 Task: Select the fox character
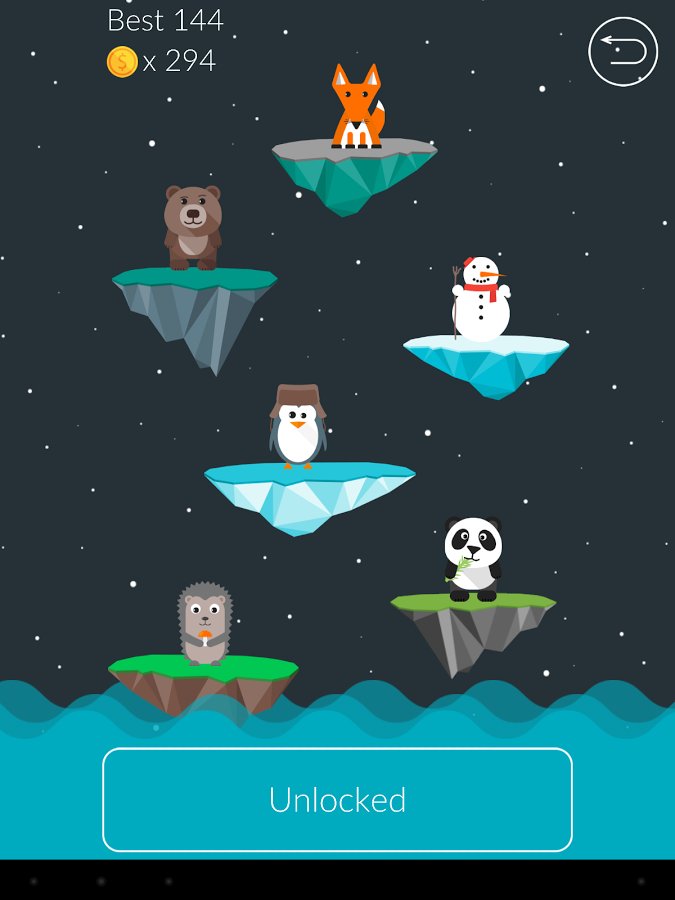(356, 108)
